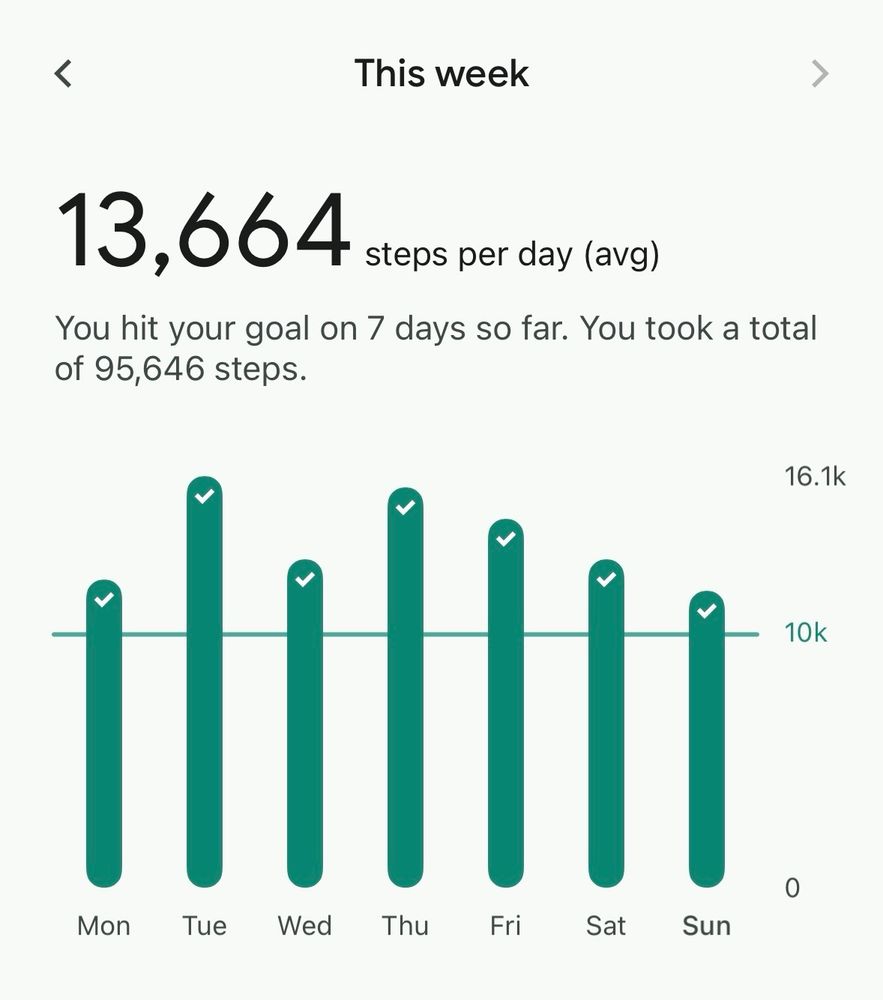
Task: Select Saturday's step bar
Action: (606, 725)
